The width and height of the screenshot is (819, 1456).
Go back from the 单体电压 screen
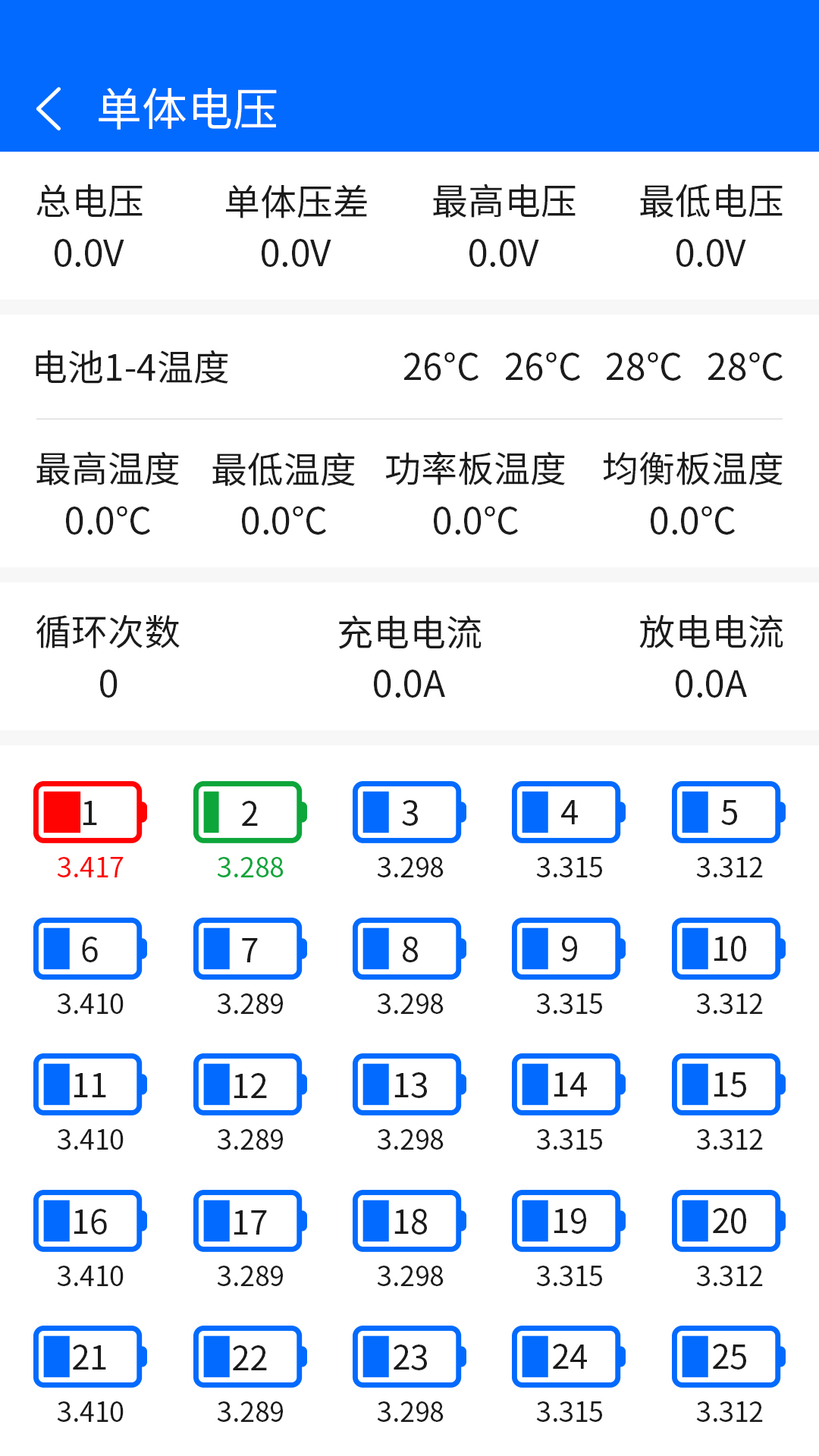[49, 109]
